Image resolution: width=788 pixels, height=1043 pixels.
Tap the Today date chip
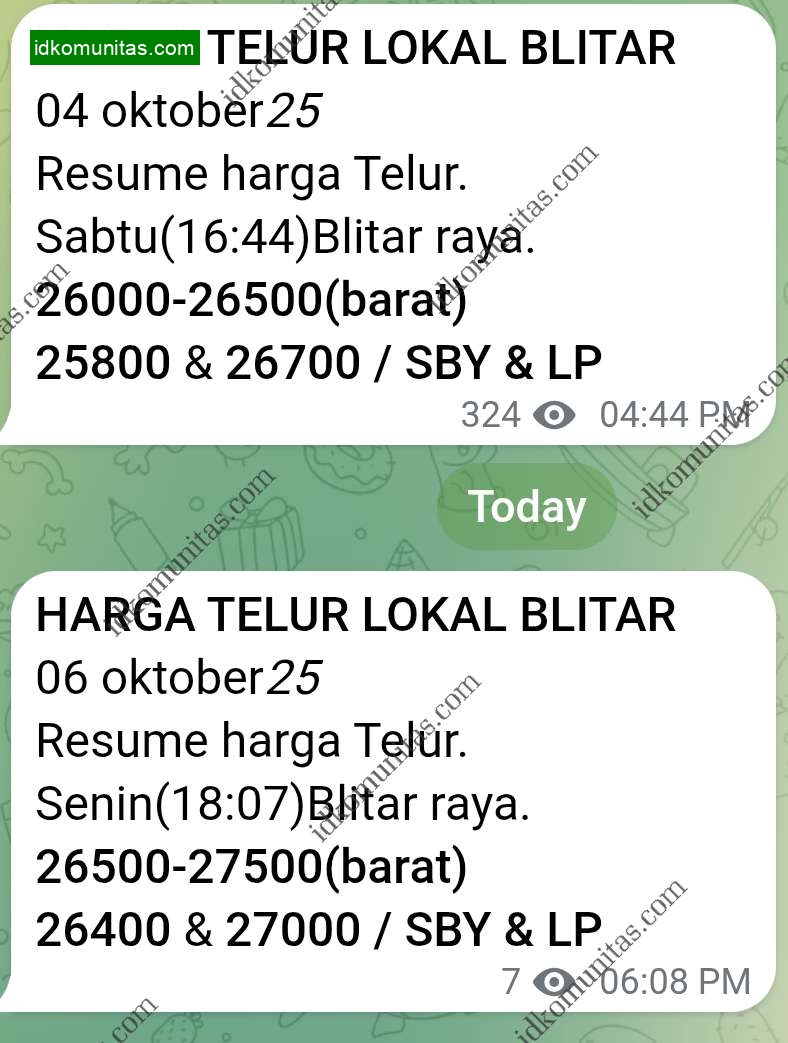pos(527,506)
